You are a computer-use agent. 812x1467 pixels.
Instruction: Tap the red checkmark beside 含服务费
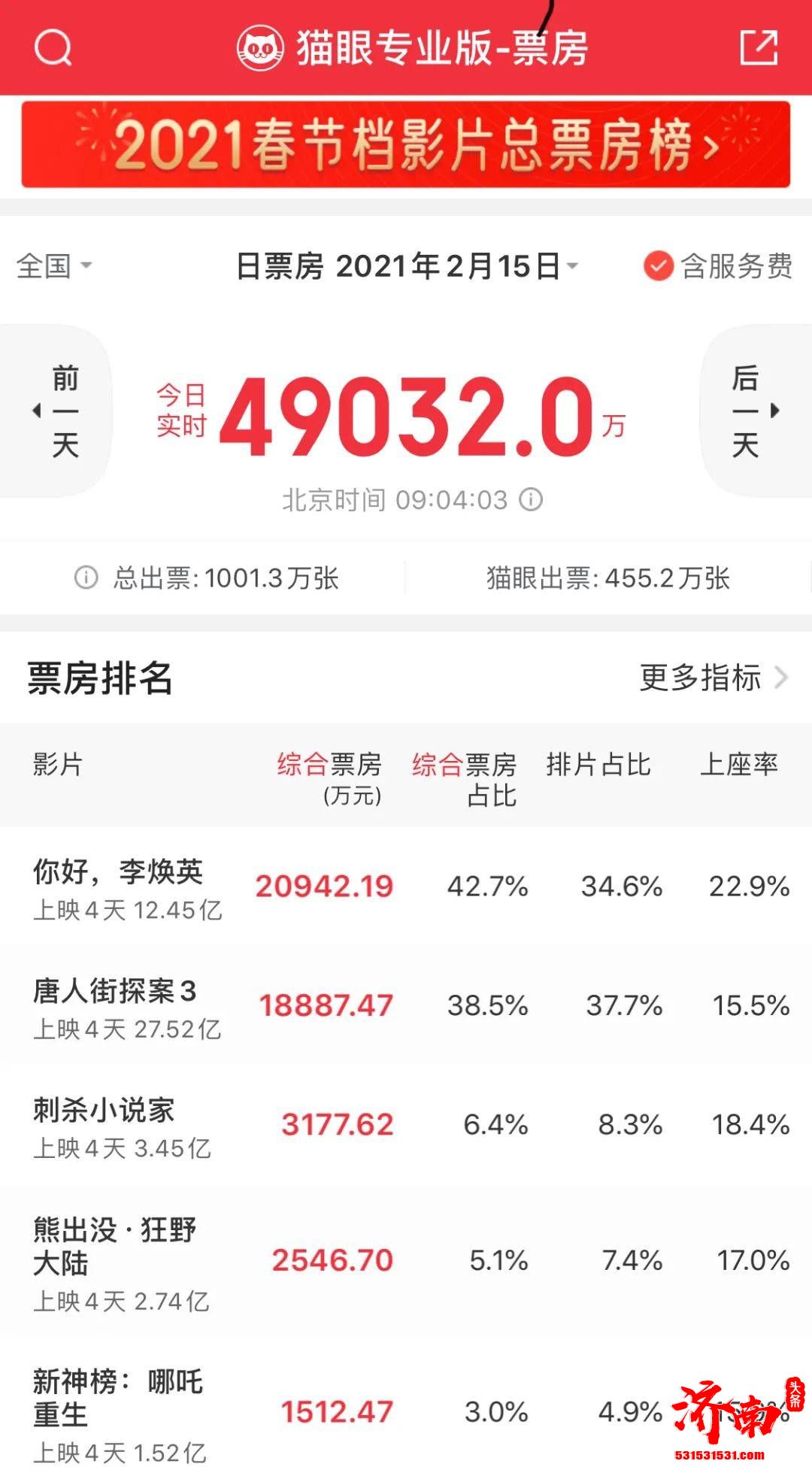[x=657, y=267]
